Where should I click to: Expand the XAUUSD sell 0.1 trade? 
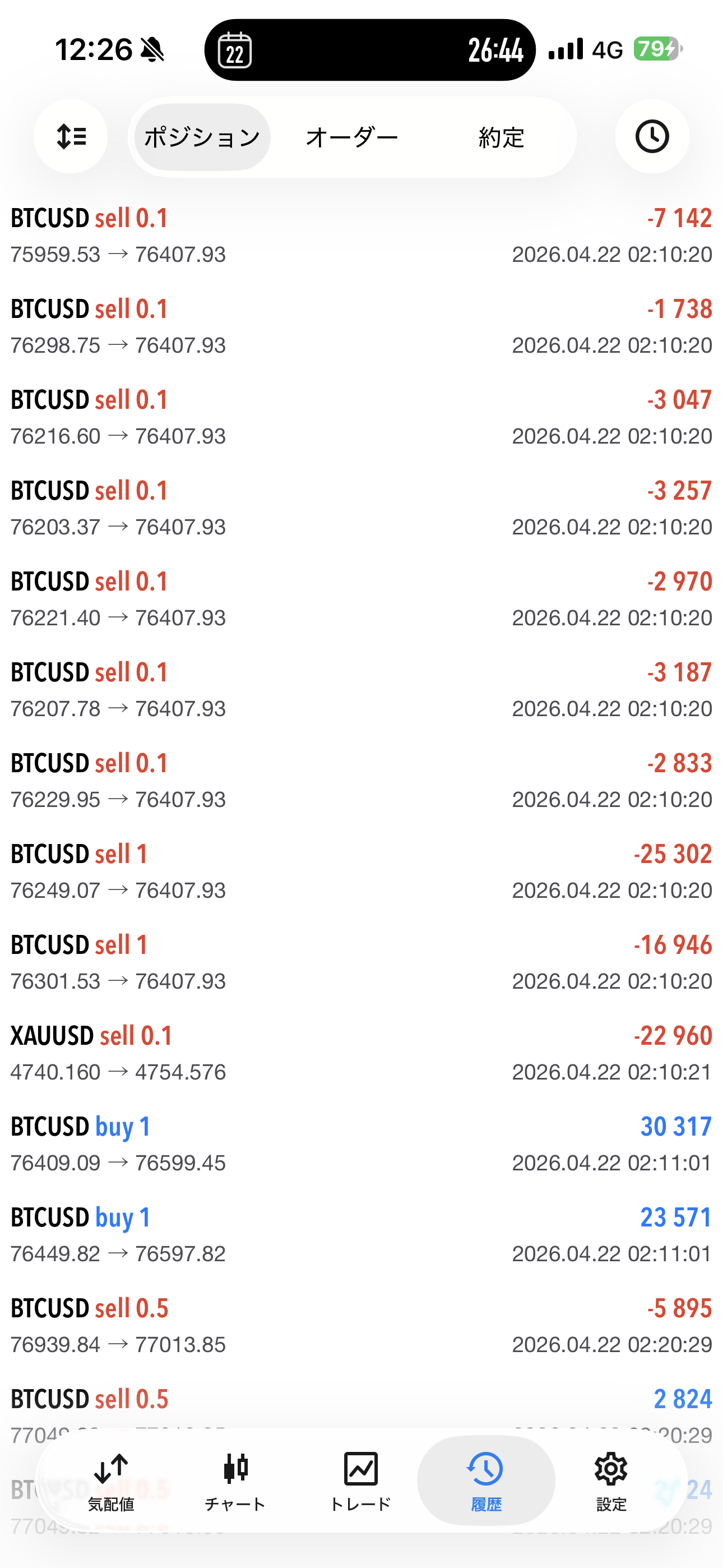(361, 1053)
